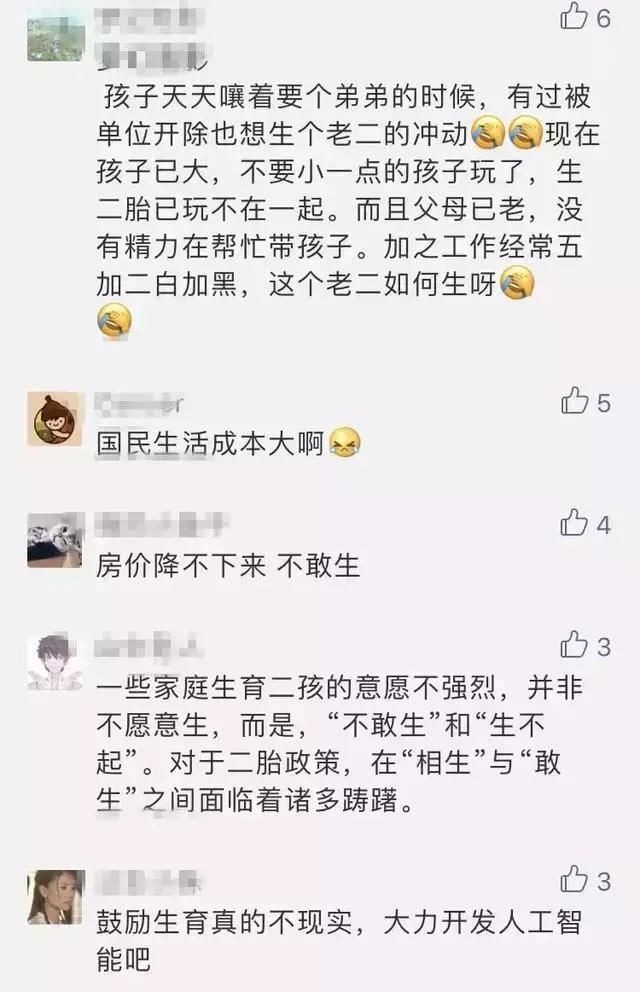The height and width of the screenshot is (992, 640).
Task: Like the comment '鼓励生育真的不现实'
Action: pos(574,880)
